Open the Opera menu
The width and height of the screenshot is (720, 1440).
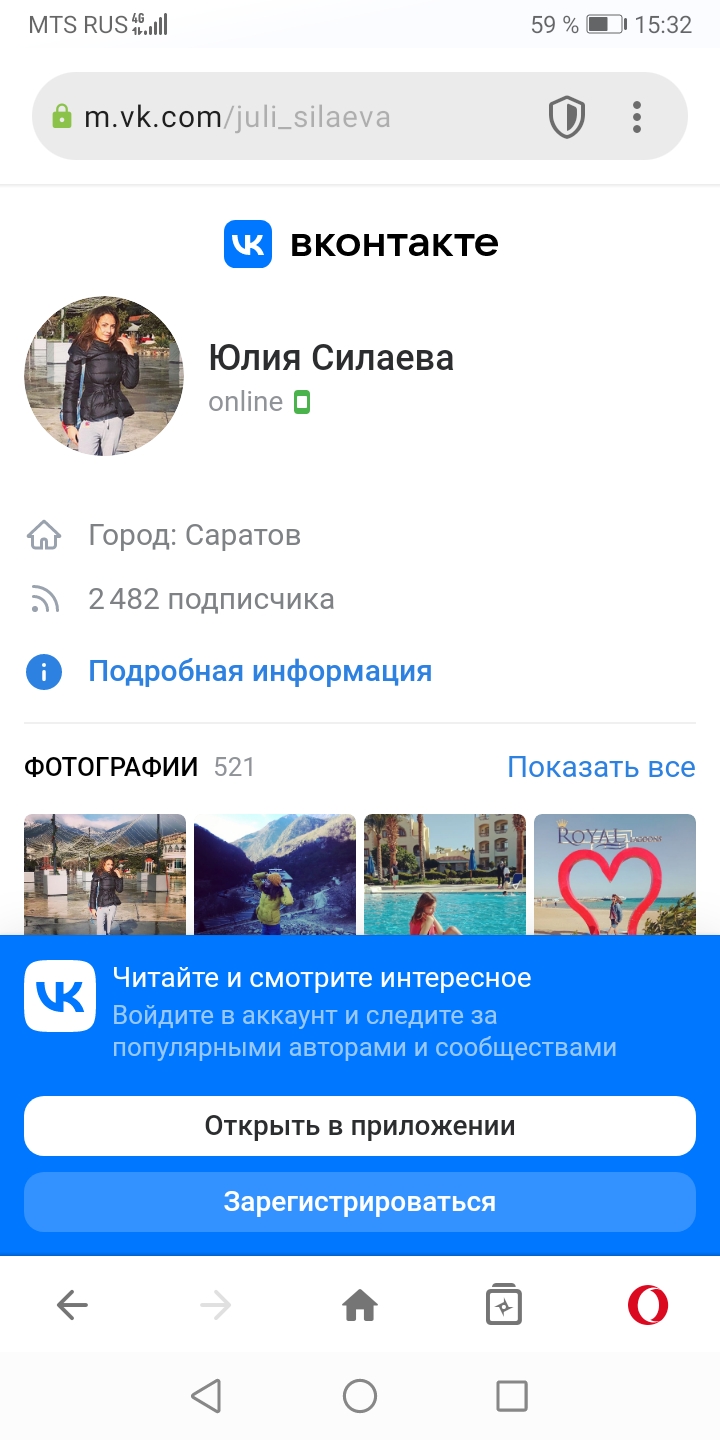pos(648,1305)
